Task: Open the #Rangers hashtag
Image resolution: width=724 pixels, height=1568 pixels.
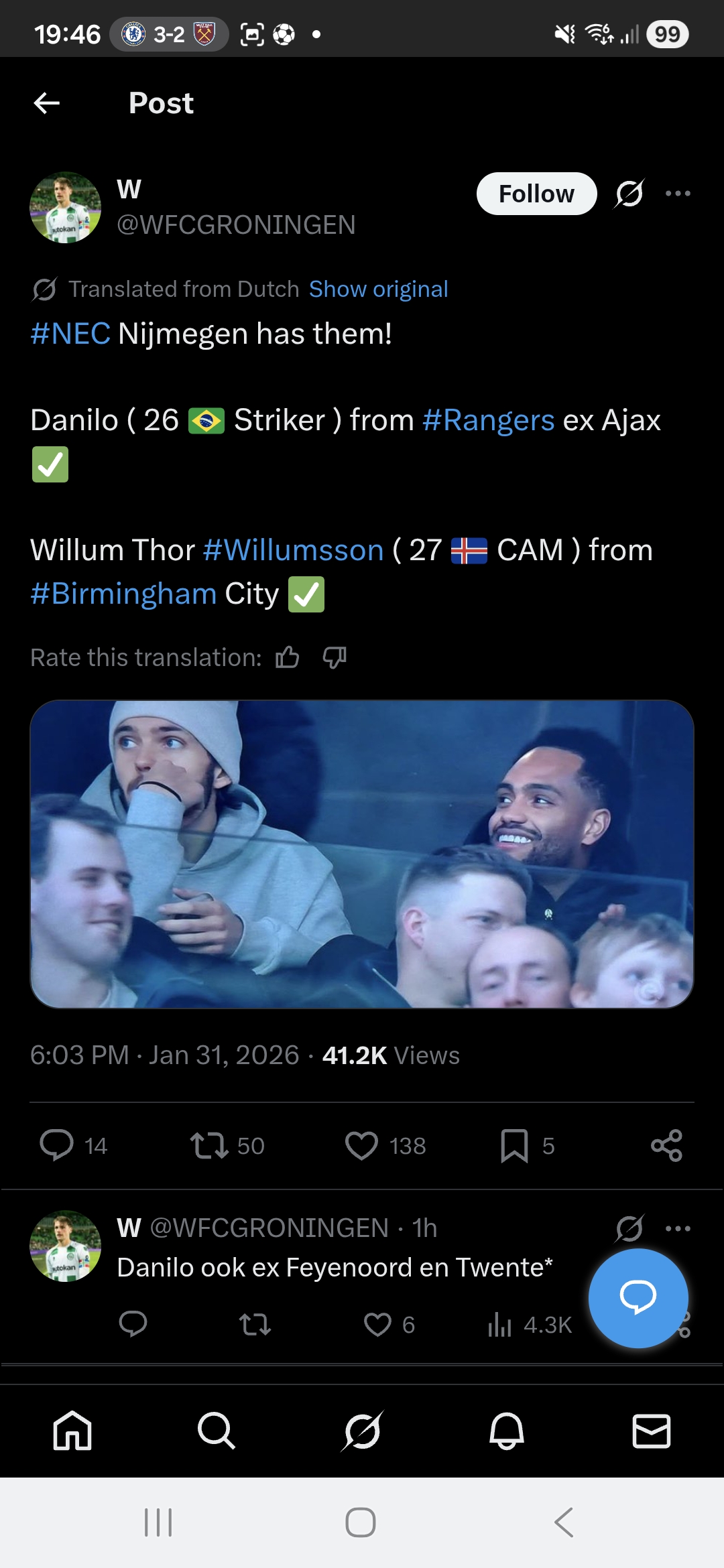Action: click(488, 420)
